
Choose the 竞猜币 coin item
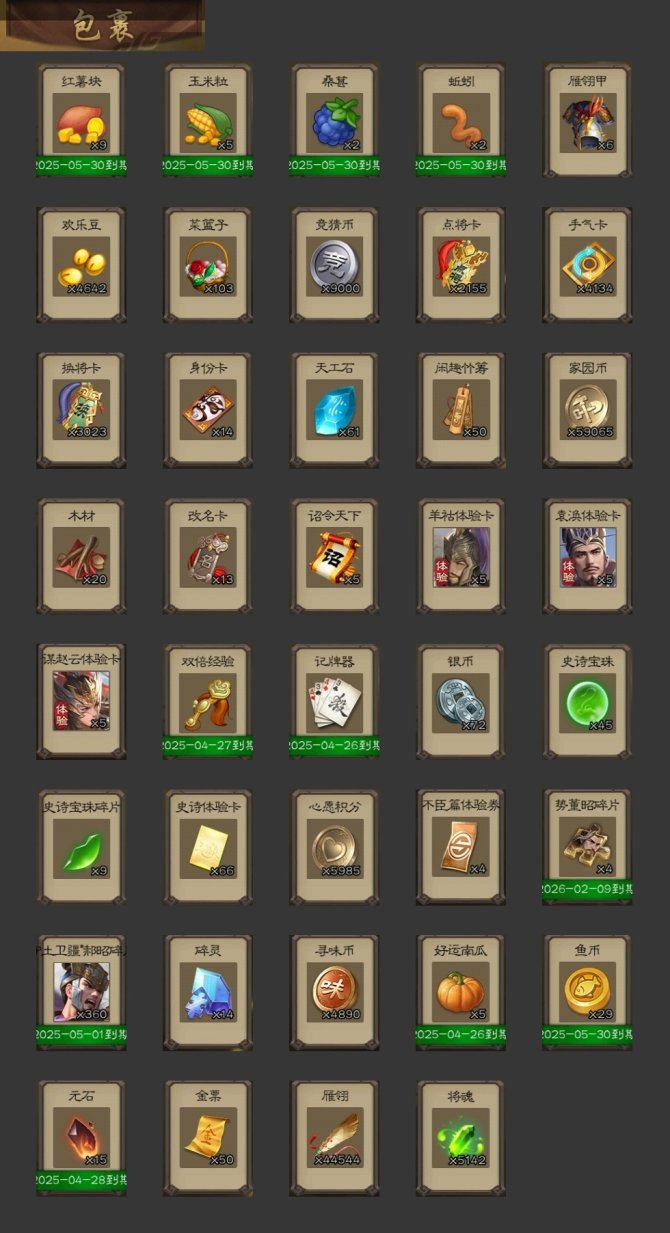[x=335, y=266]
